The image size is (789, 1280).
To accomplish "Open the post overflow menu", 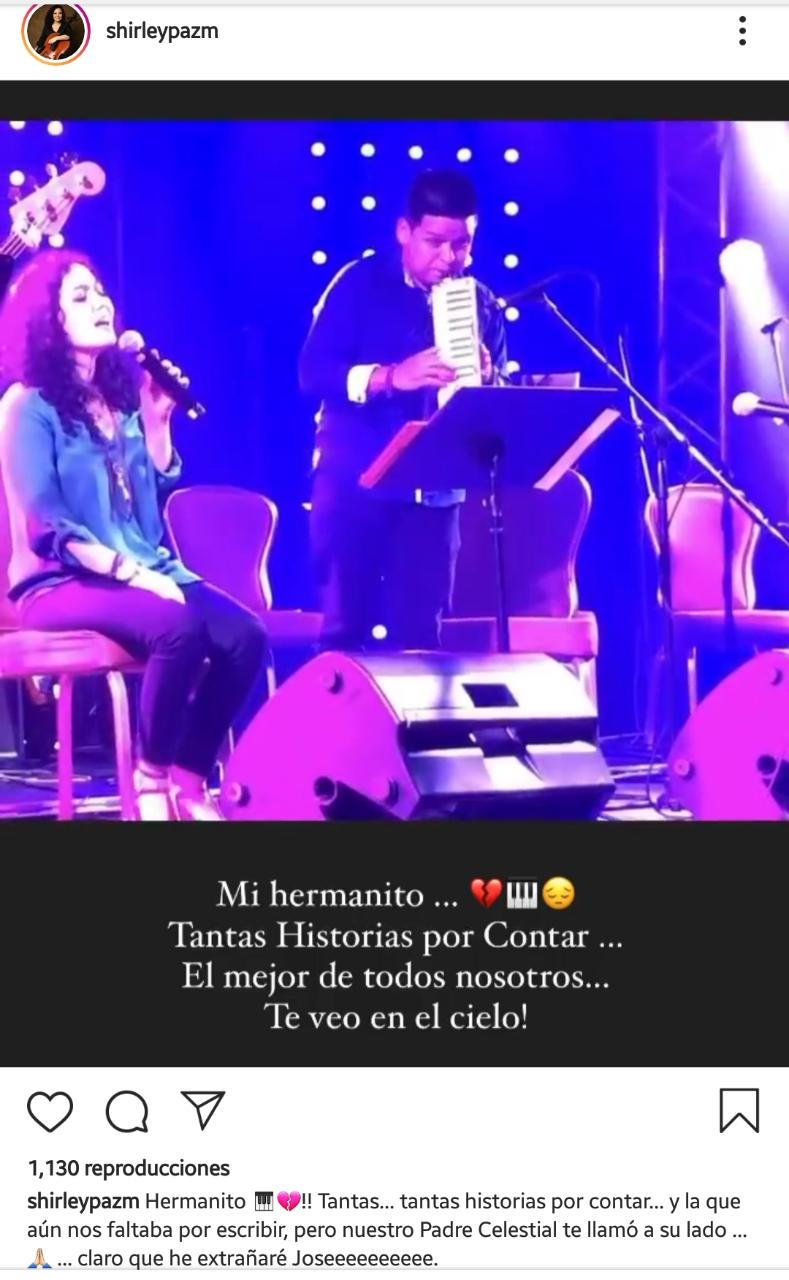I will (742, 31).
